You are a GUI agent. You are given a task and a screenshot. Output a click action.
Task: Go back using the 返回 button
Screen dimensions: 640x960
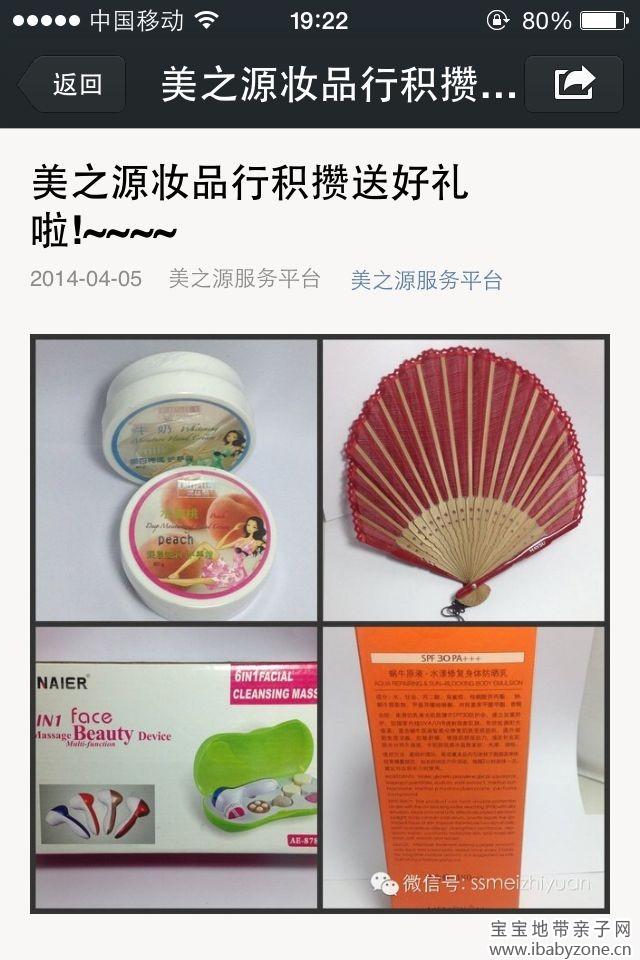pos(74,85)
